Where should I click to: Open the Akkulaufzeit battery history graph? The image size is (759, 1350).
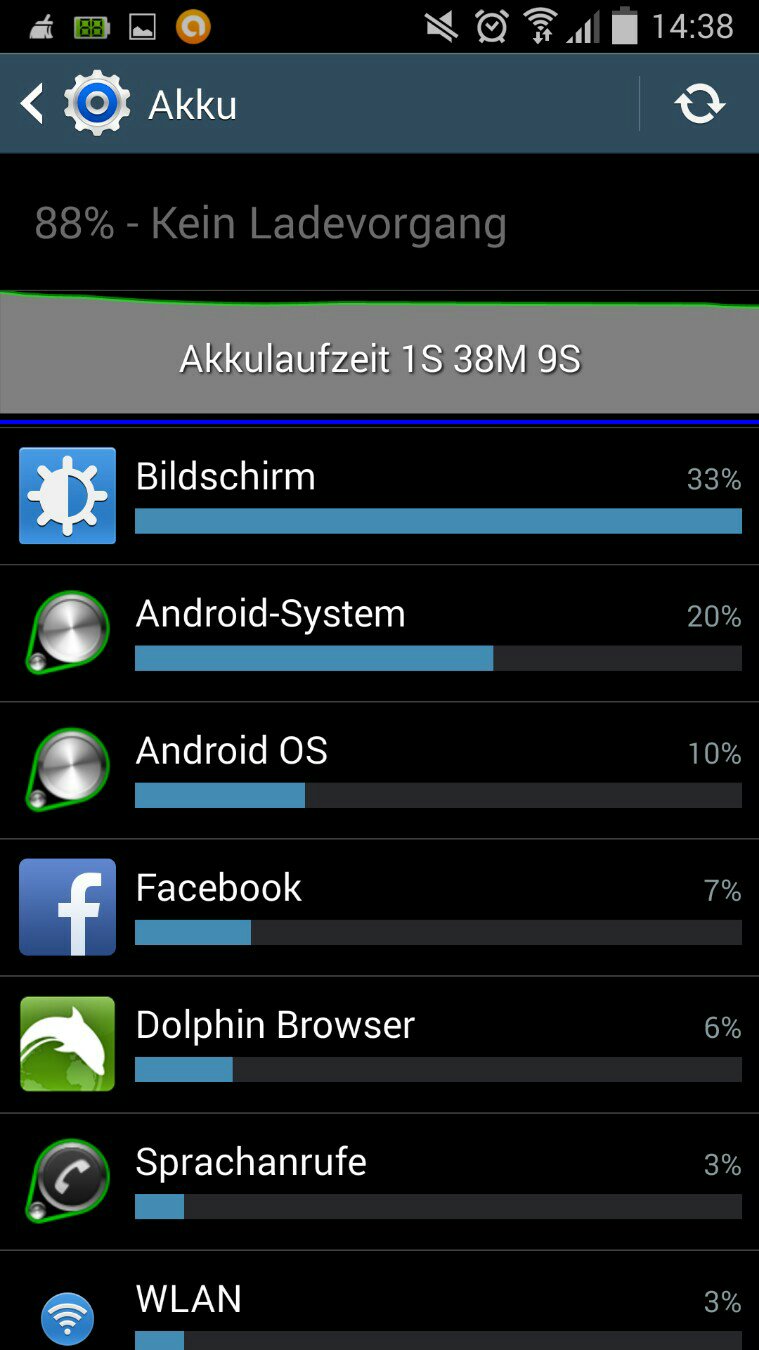coord(379,353)
